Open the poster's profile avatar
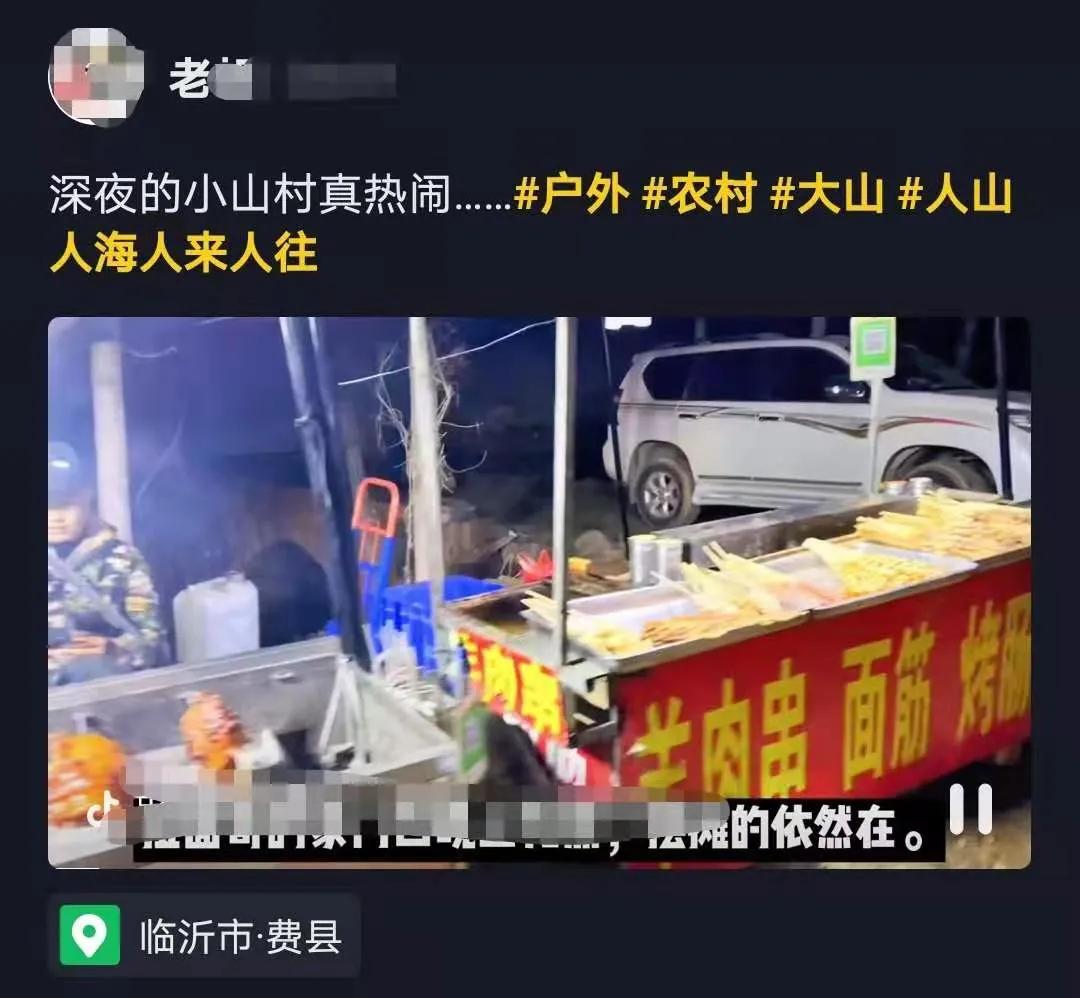 pyautogui.click(x=96, y=77)
